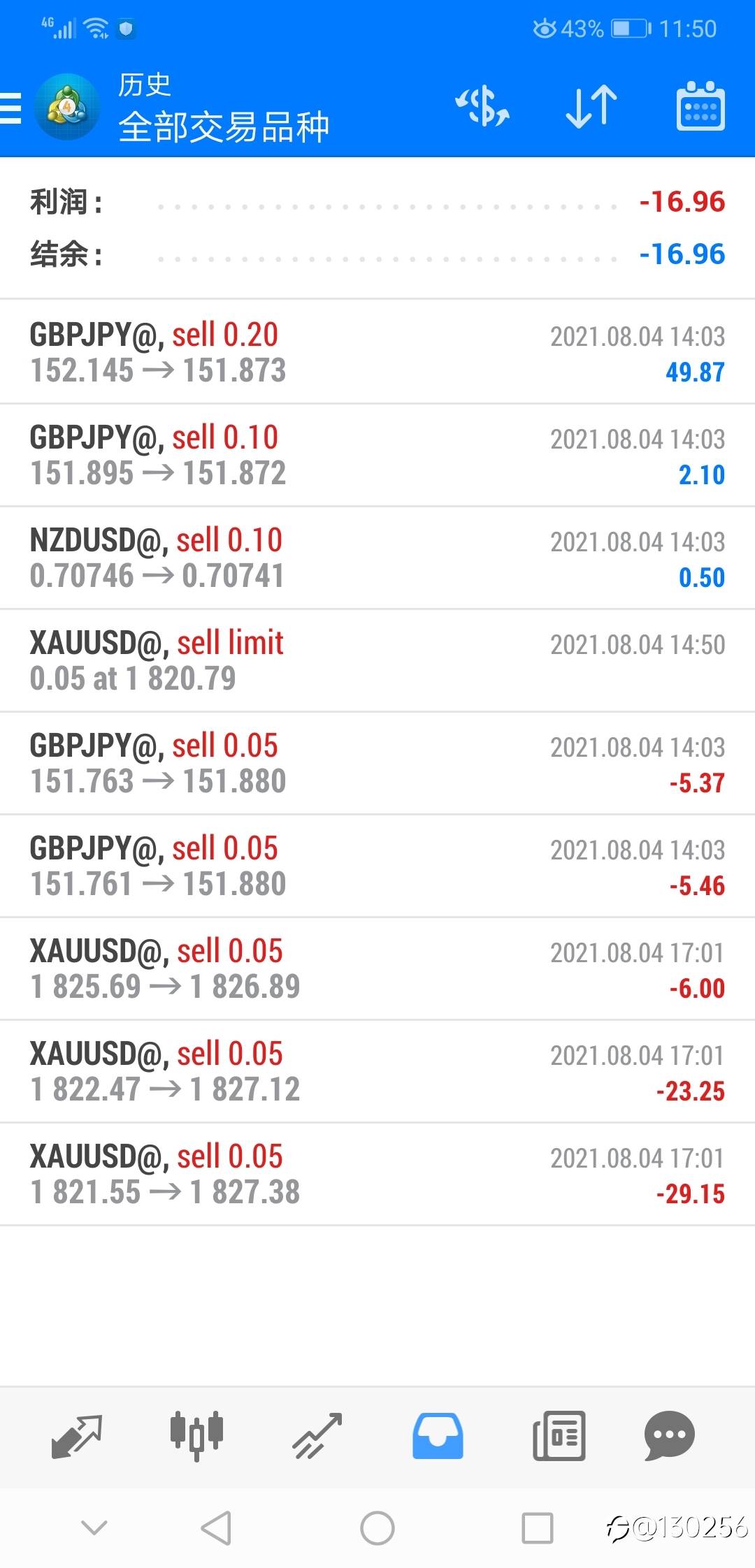Go to the system home screen

377,1528
